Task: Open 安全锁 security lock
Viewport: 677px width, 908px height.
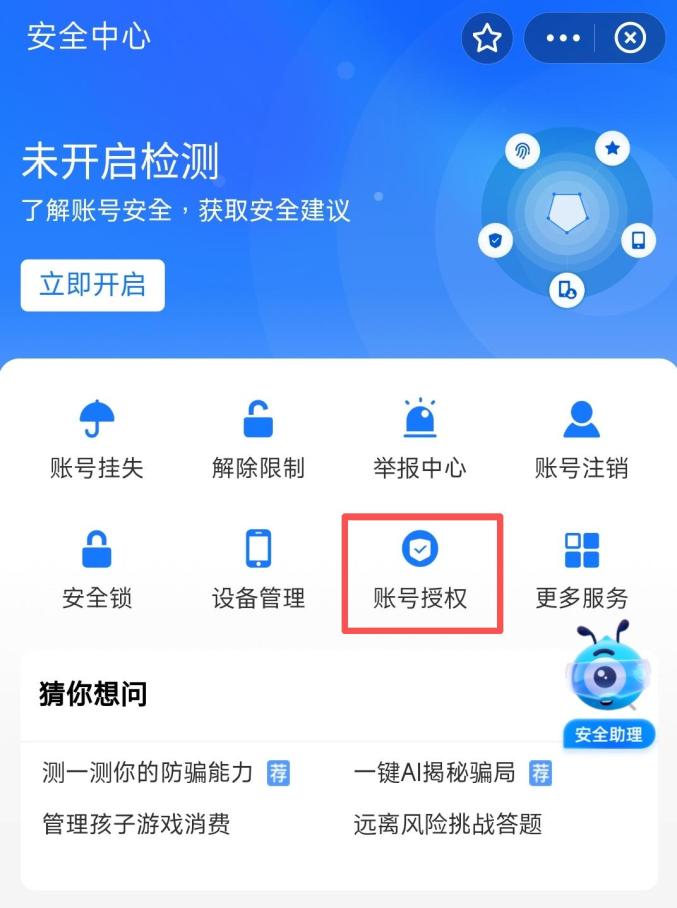Action: tap(97, 570)
